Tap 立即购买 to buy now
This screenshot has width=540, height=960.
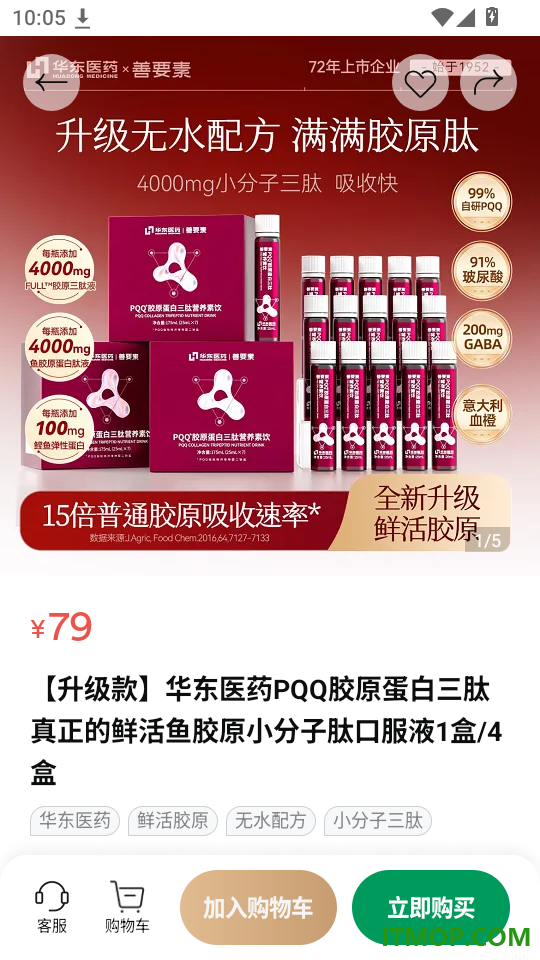pyautogui.click(x=431, y=907)
